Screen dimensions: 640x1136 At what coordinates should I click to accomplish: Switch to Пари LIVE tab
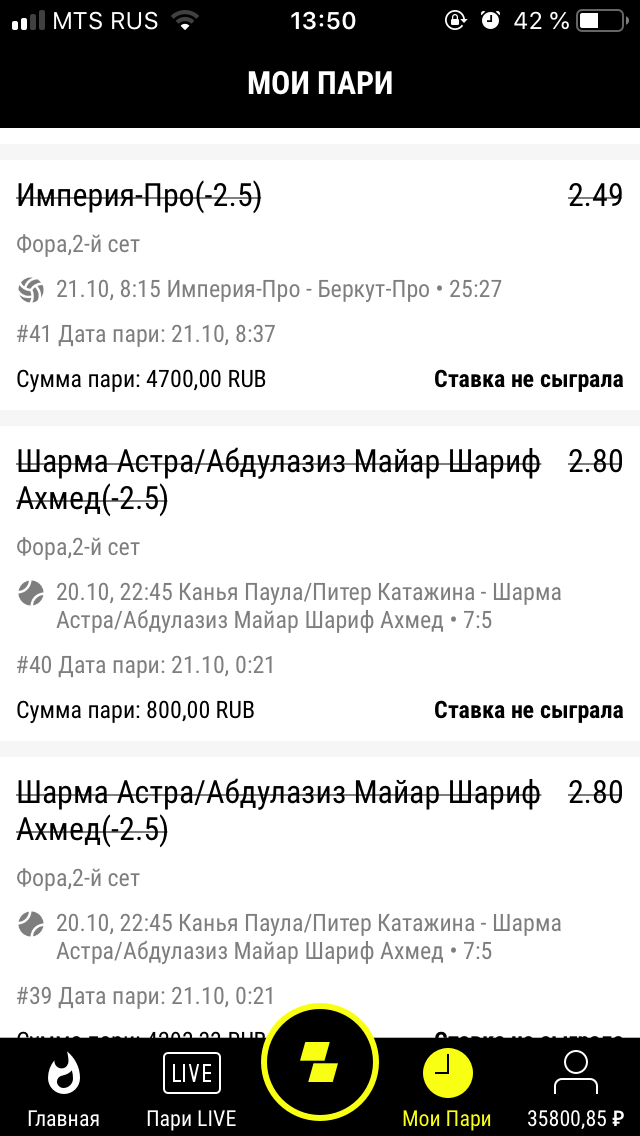coord(191,1090)
